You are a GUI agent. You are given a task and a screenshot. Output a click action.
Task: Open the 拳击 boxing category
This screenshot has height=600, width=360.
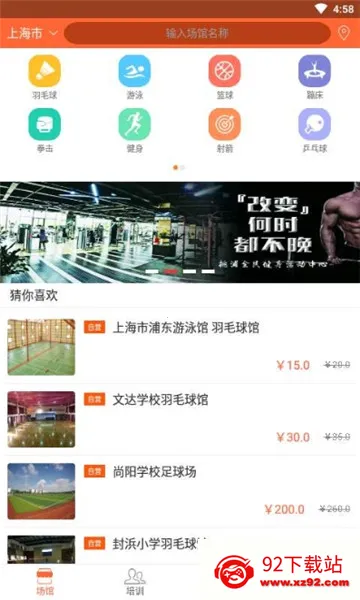pos(44,131)
